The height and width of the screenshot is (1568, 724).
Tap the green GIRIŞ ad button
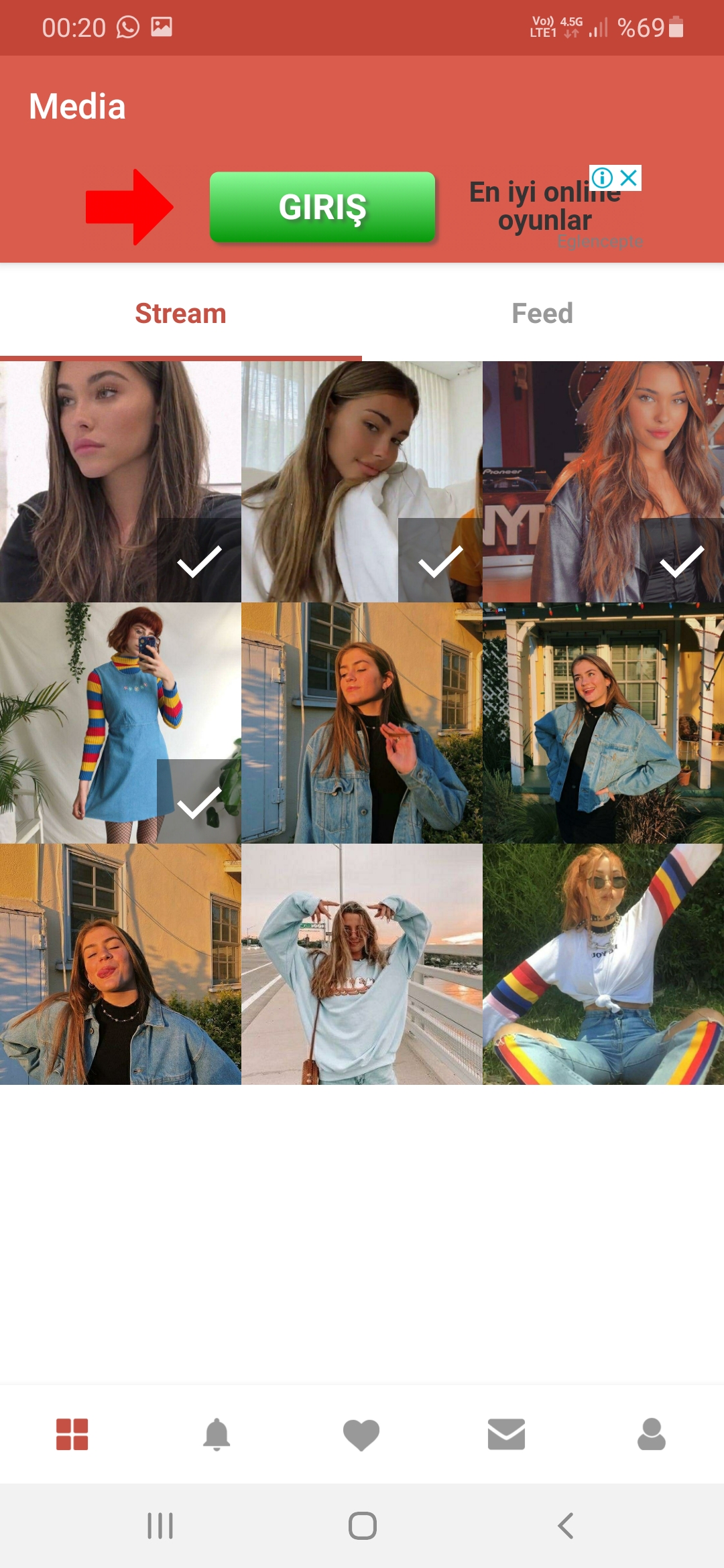pos(322,207)
